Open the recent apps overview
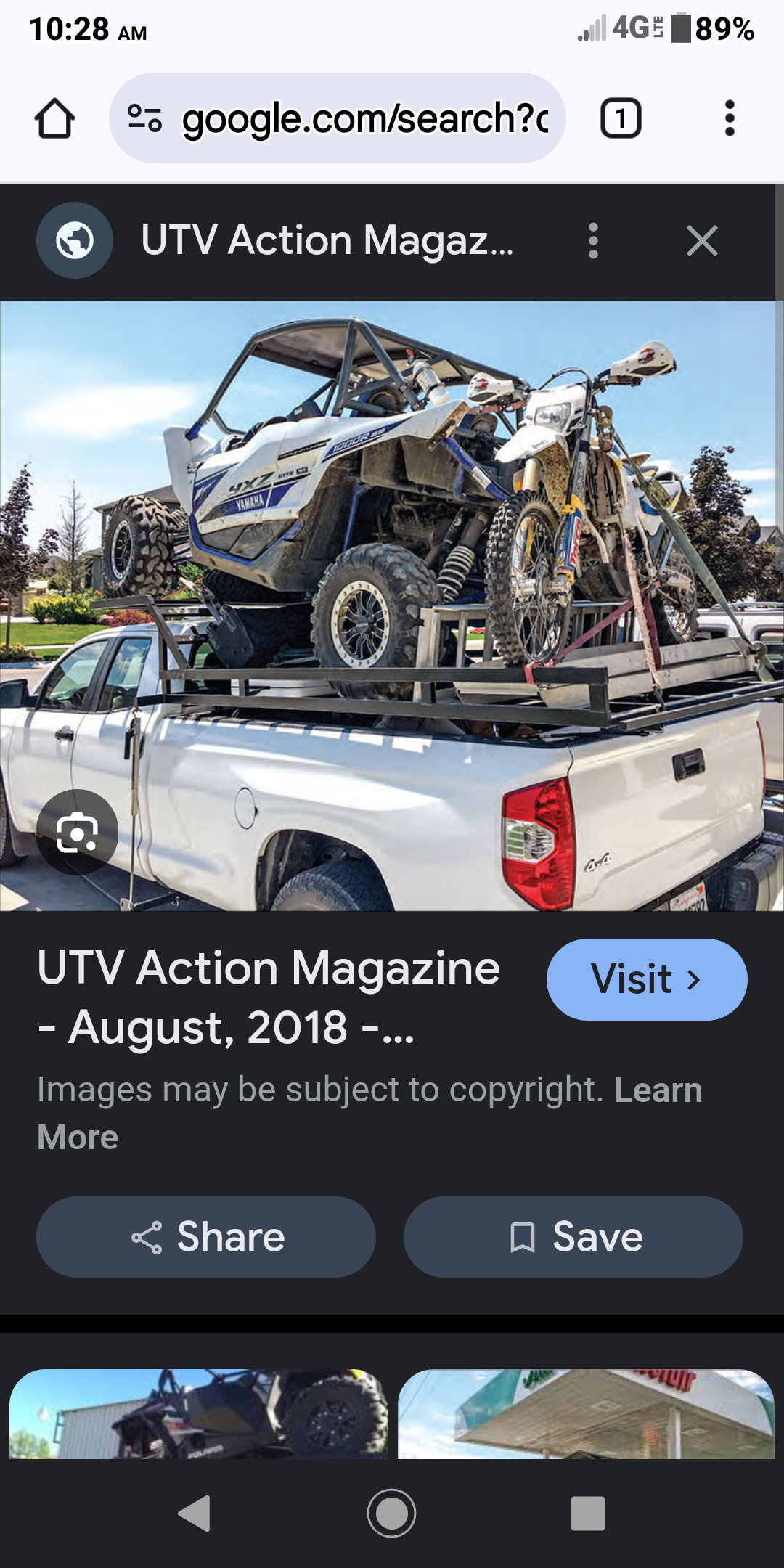This screenshot has width=784, height=1568. (x=587, y=1514)
